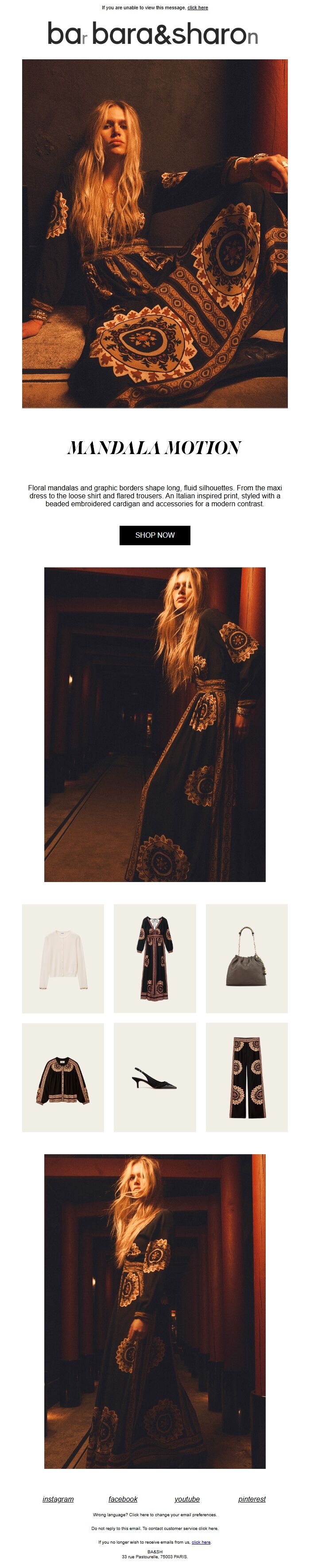
Task: Tap the SHOP NOW button
Action: (155, 535)
